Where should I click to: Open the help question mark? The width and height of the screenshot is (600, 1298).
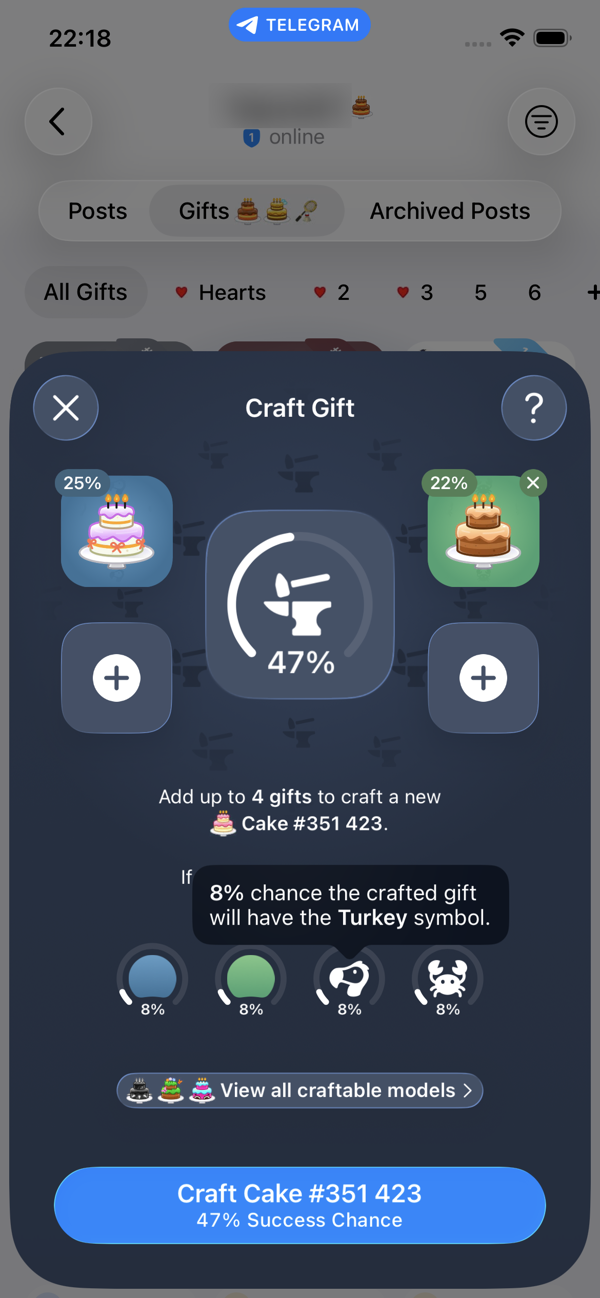[x=533, y=408]
